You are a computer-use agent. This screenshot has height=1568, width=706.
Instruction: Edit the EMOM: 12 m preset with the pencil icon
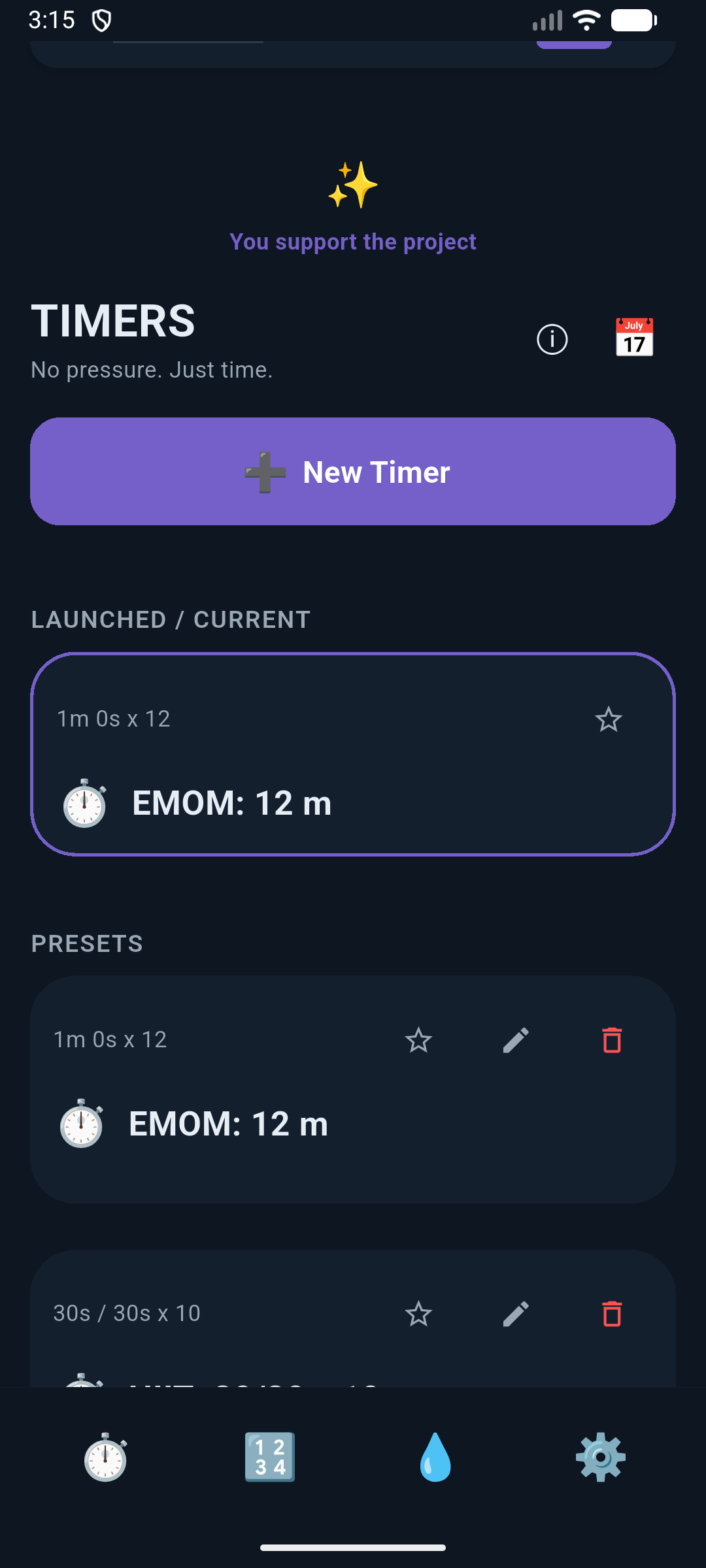coord(516,1040)
